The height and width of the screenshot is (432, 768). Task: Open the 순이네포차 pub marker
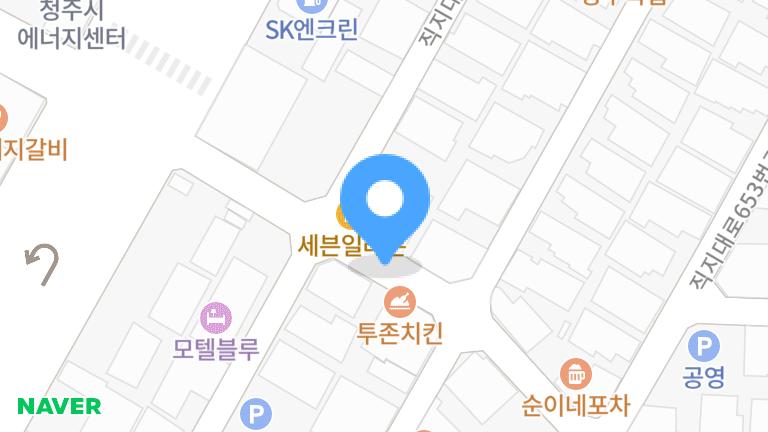pos(576,375)
